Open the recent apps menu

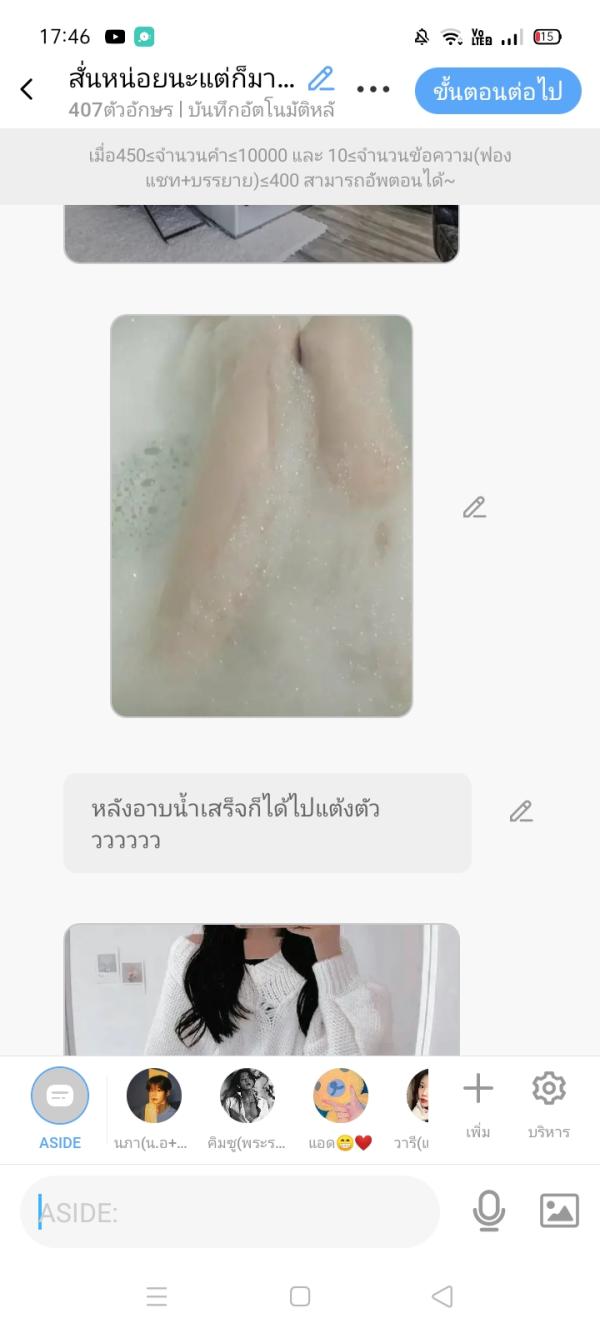tap(157, 1296)
